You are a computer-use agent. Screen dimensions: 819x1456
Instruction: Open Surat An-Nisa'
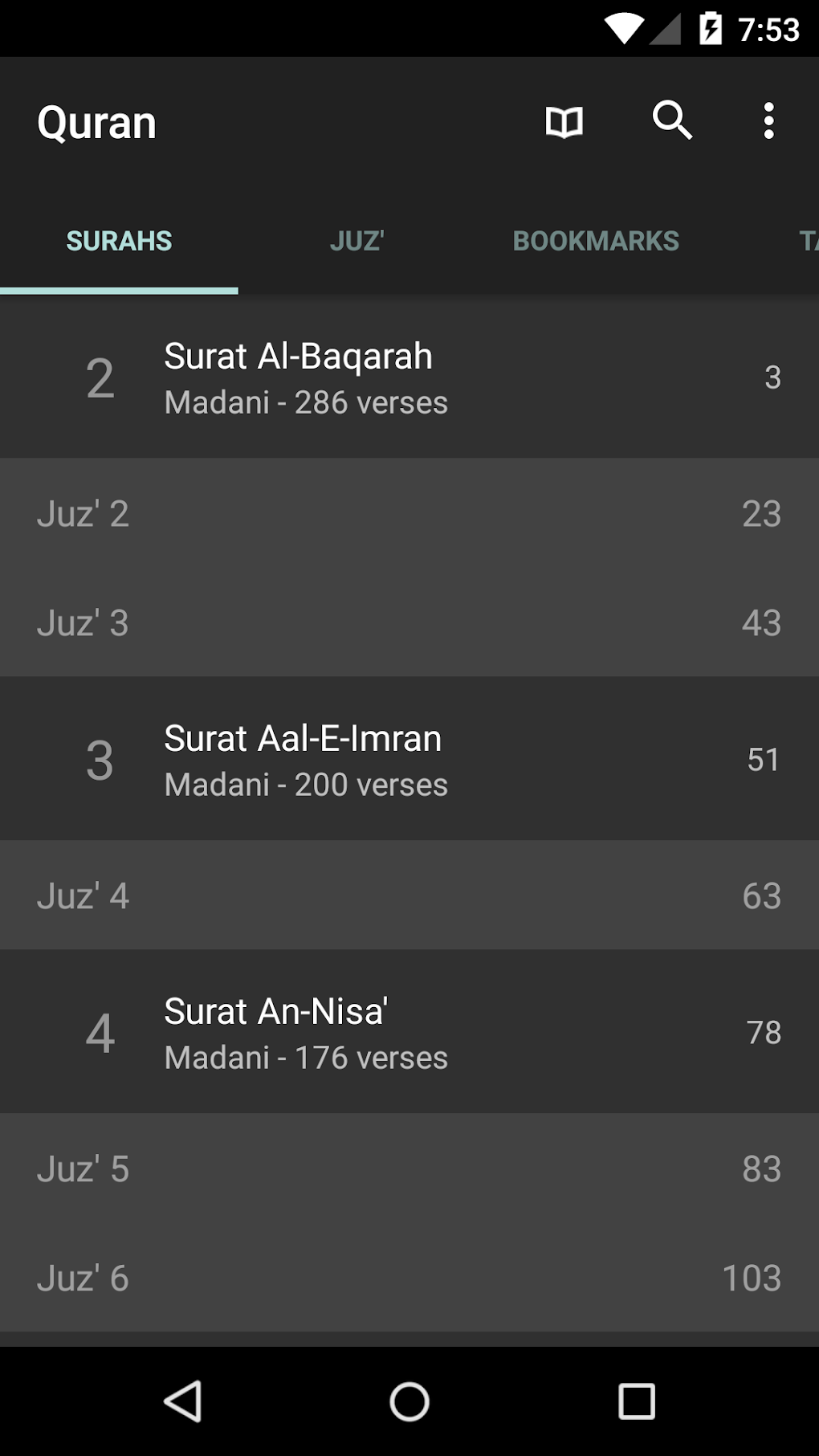tap(409, 1033)
